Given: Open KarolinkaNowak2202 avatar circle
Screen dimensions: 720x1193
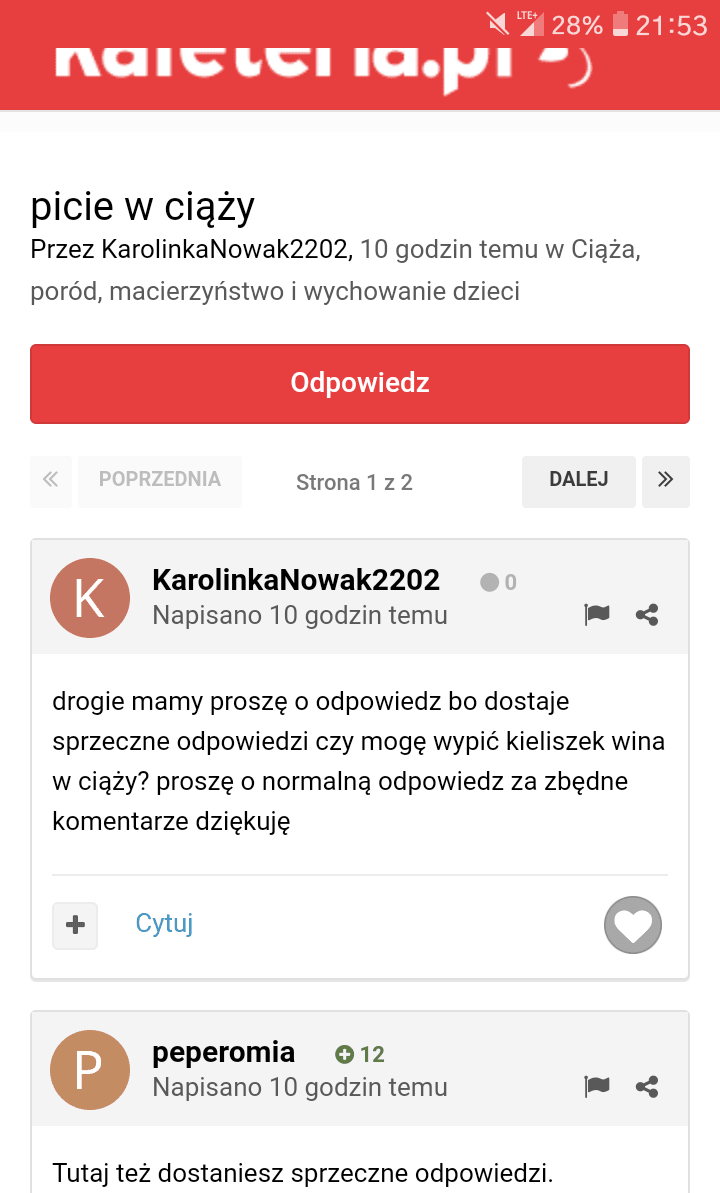Looking at the screenshot, I should (90, 598).
